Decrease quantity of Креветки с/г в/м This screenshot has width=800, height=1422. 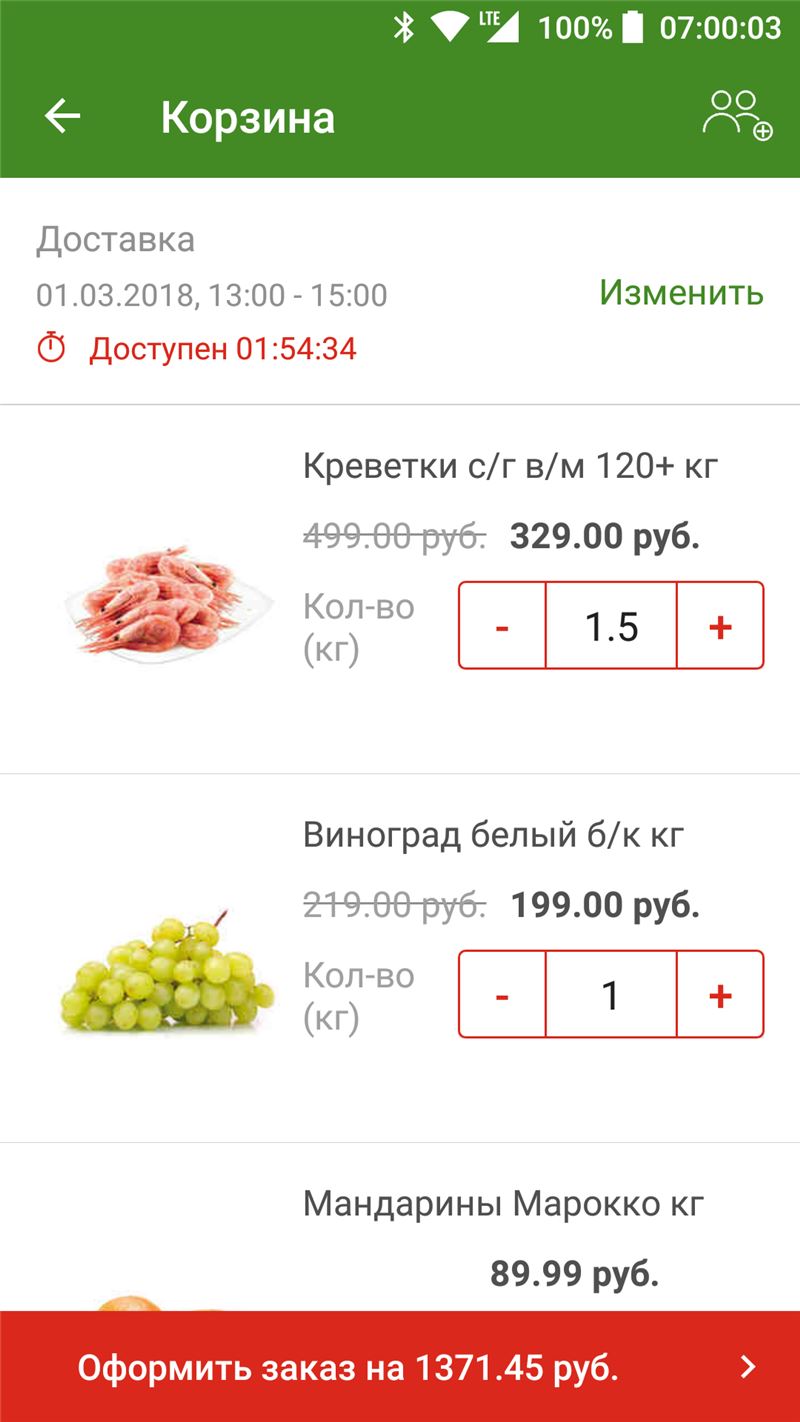tap(502, 626)
